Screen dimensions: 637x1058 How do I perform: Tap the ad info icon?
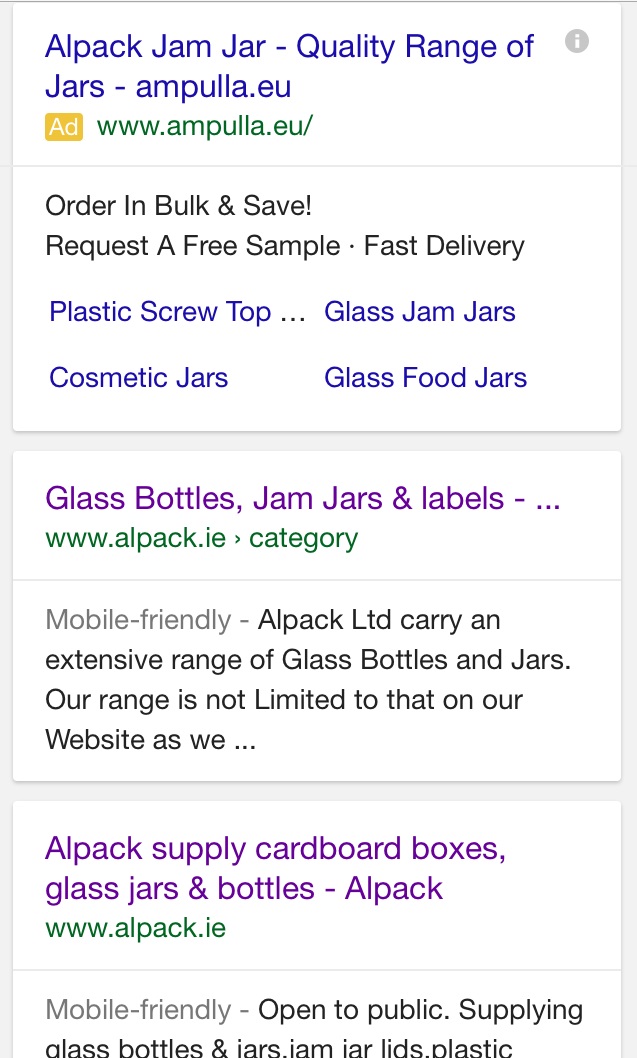[x=576, y=41]
